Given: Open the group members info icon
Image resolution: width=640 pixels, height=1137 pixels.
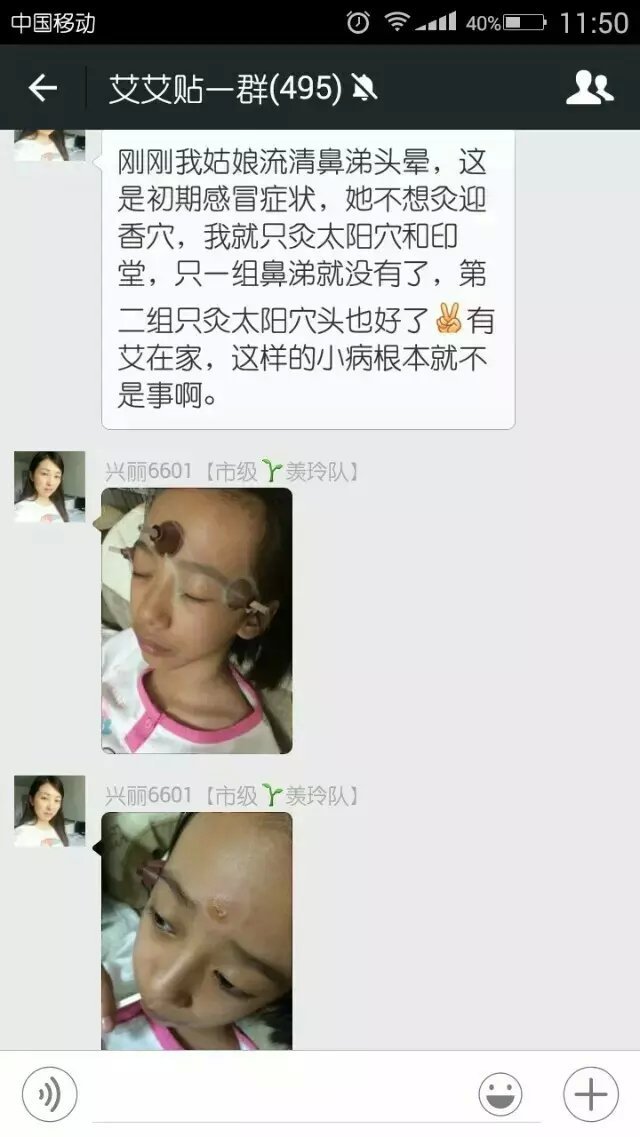Looking at the screenshot, I should tap(589, 89).
